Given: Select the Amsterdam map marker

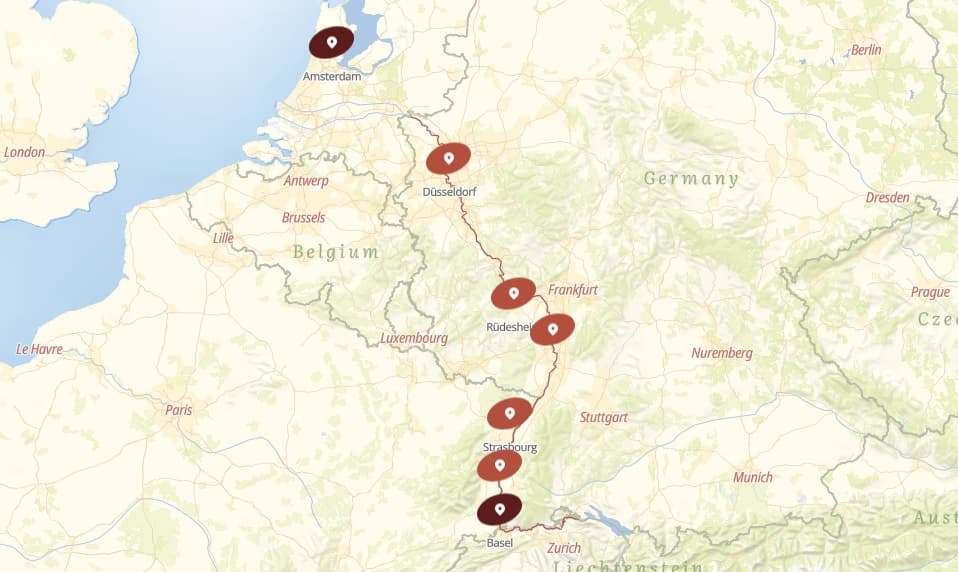Looking at the screenshot, I should (331, 42).
